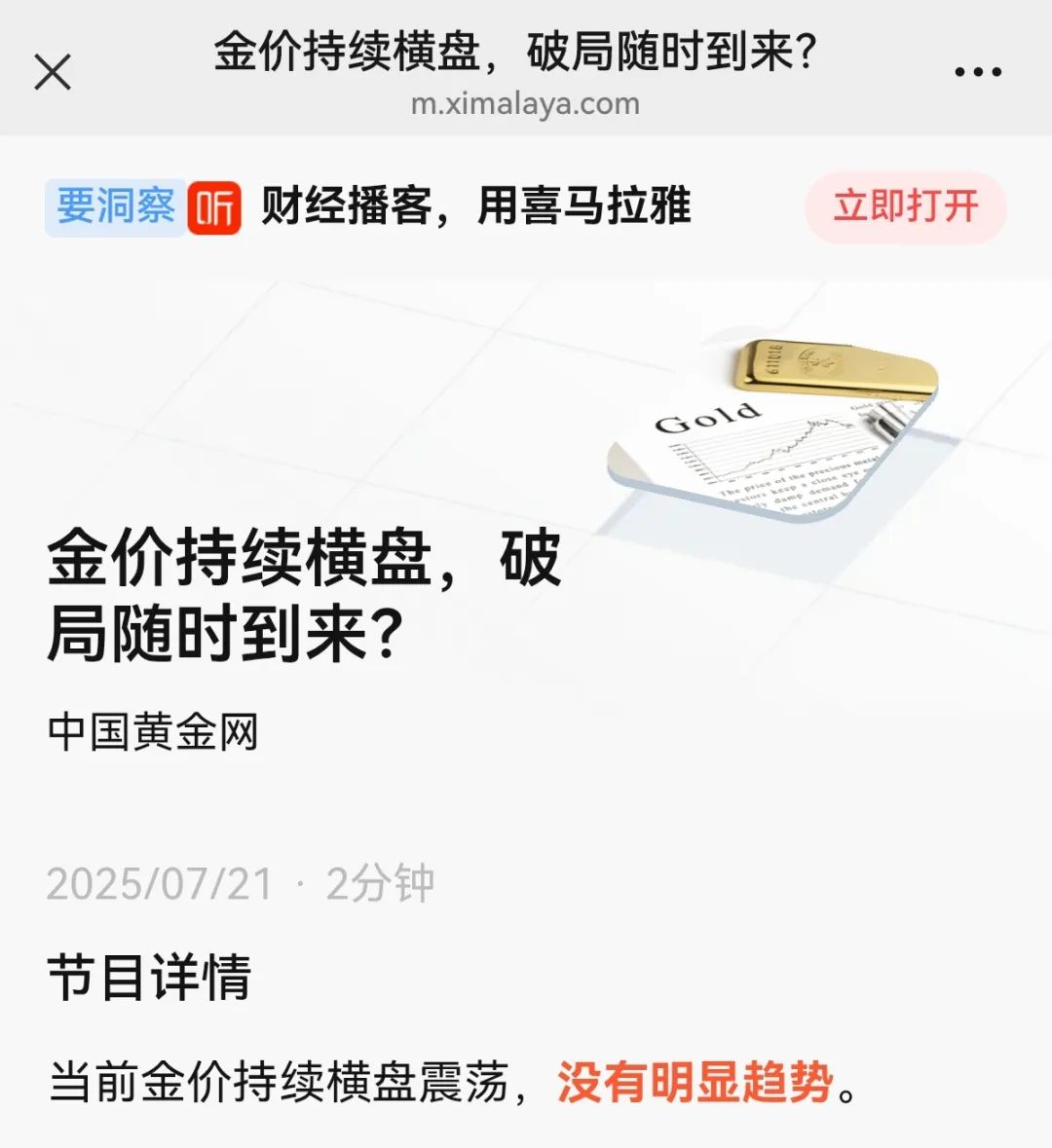Open the three-dot overflow menu
Screen dimensions: 1052x1148
point(977,72)
